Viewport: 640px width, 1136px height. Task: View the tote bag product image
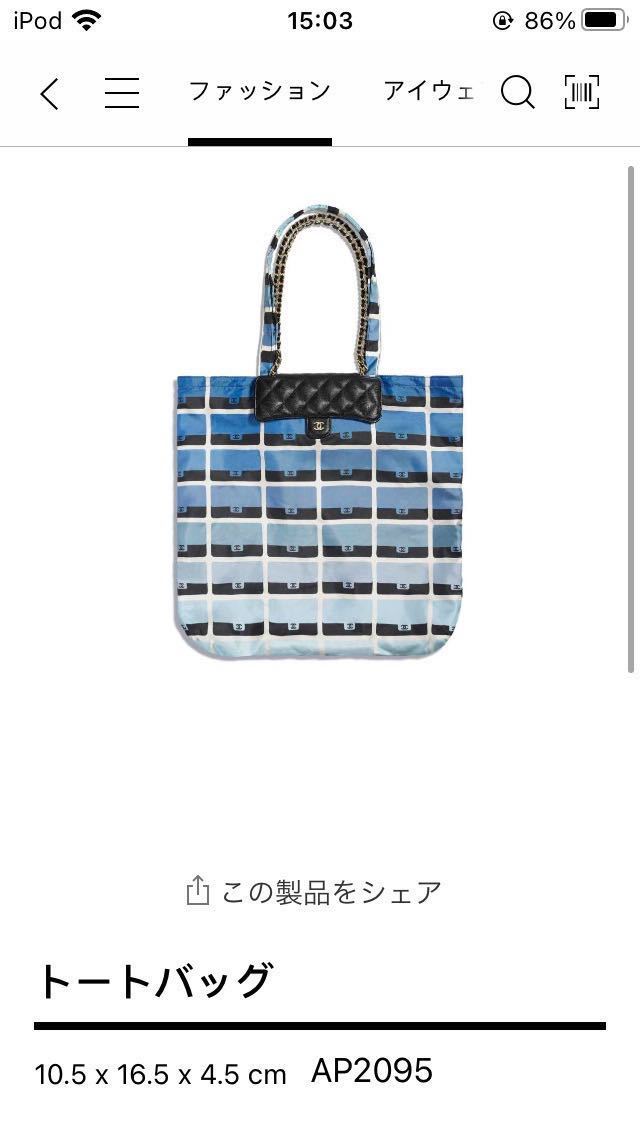[x=319, y=430]
